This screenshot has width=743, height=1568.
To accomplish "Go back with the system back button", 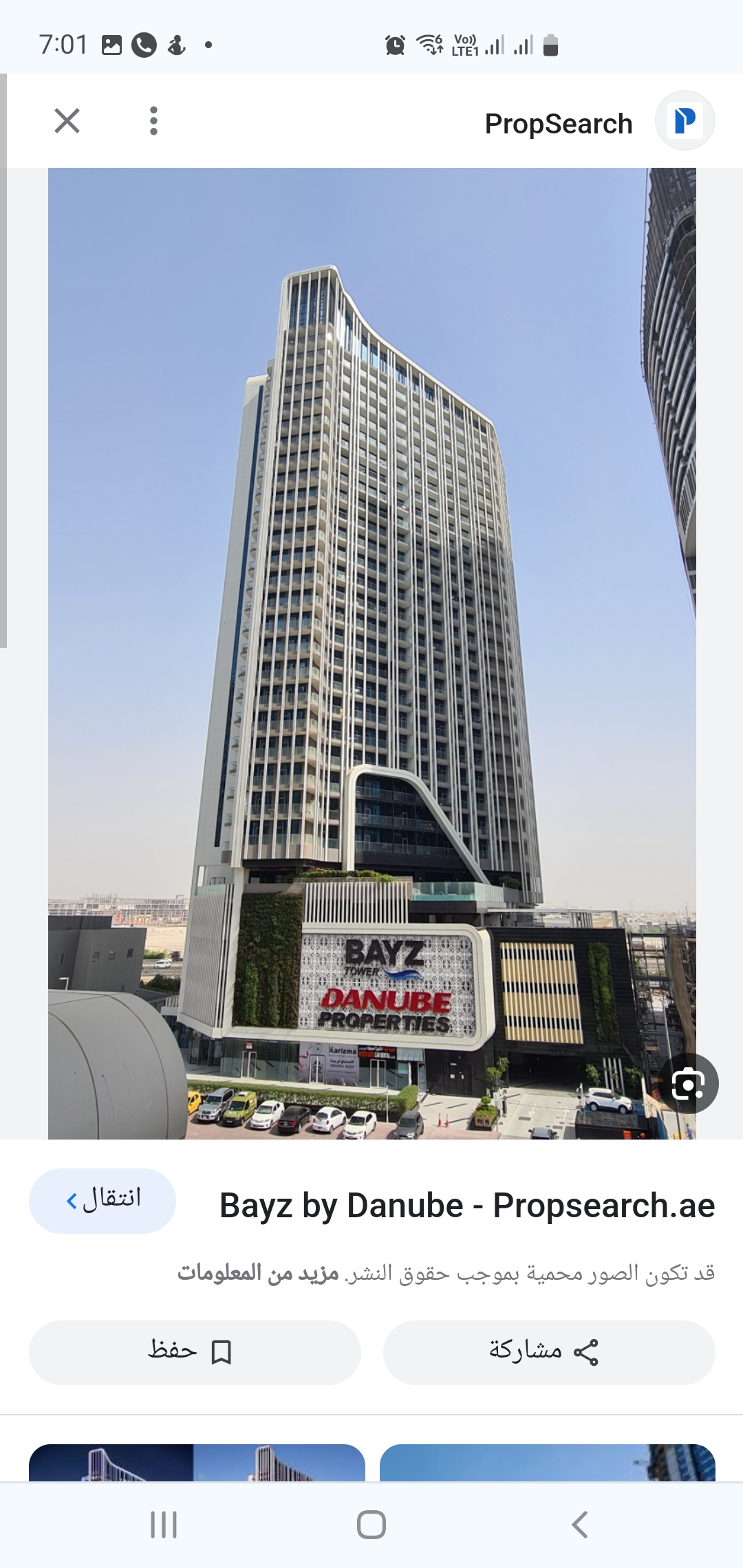I will pyautogui.click(x=579, y=1525).
